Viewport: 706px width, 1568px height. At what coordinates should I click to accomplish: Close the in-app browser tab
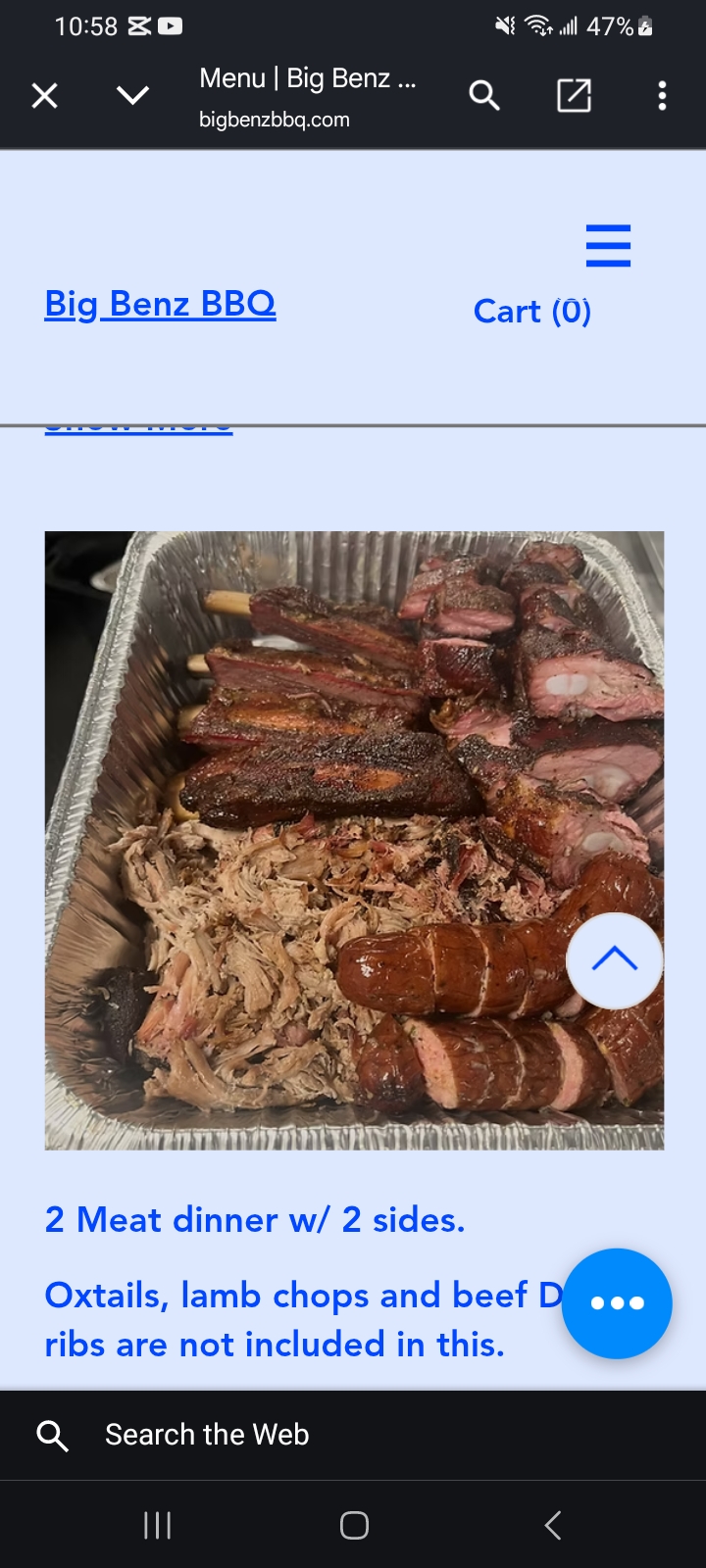click(x=45, y=95)
